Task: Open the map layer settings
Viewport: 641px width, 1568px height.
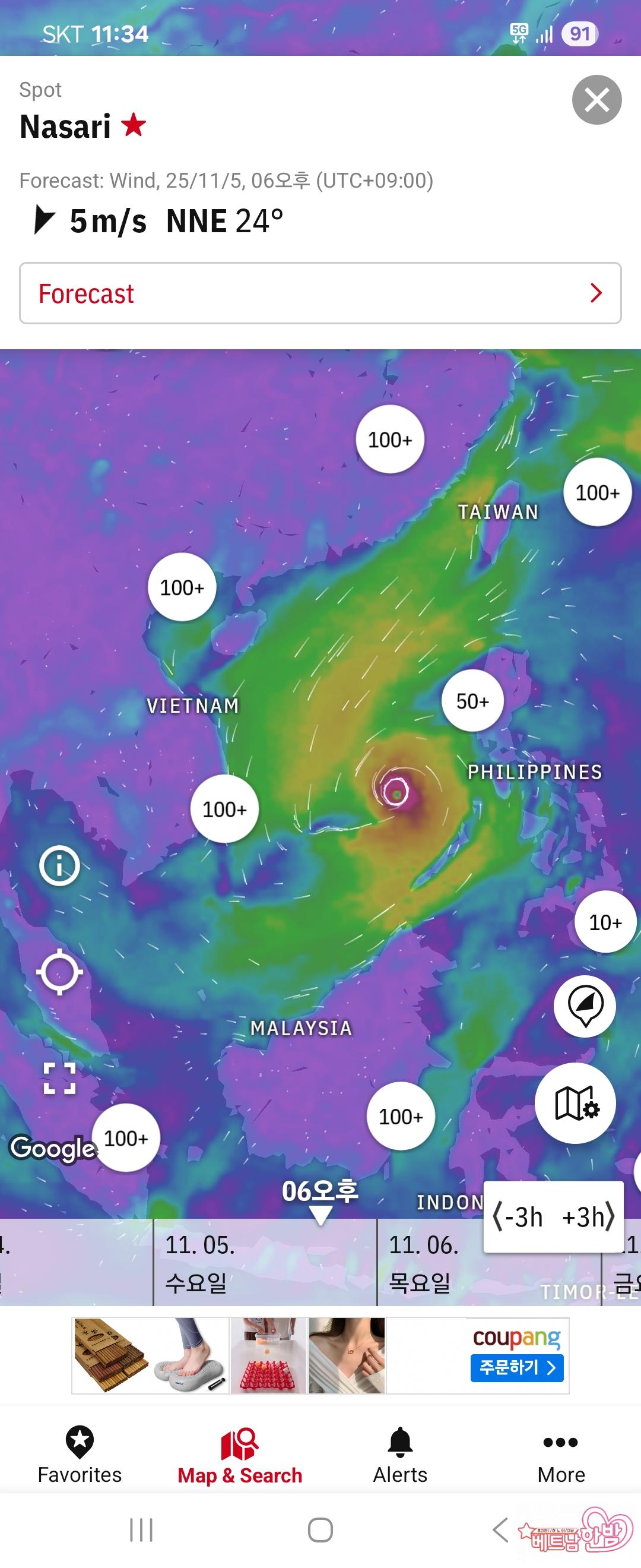Action: (x=575, y=1103)
